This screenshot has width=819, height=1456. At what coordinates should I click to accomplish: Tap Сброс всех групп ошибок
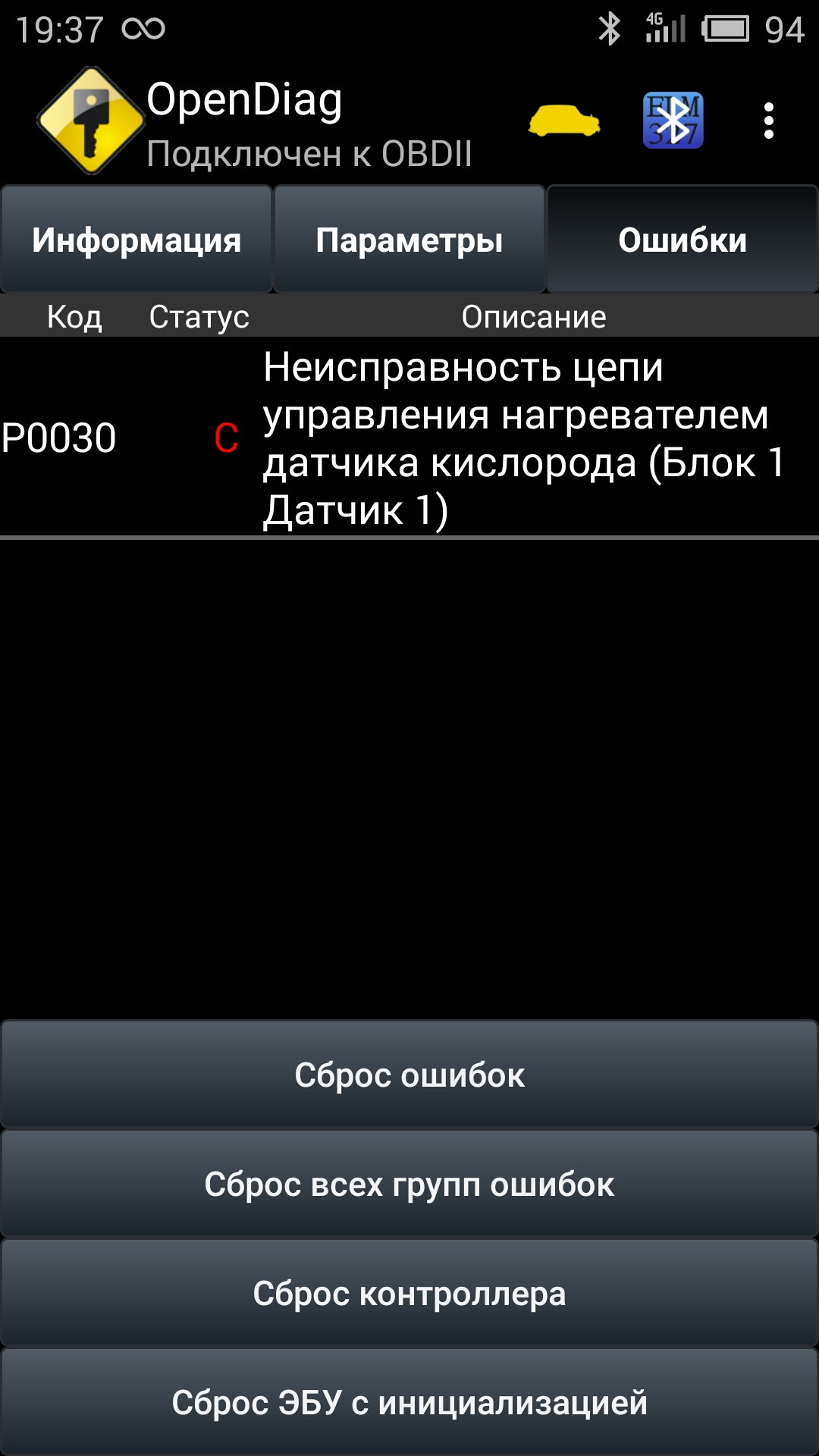point(409,1184)
